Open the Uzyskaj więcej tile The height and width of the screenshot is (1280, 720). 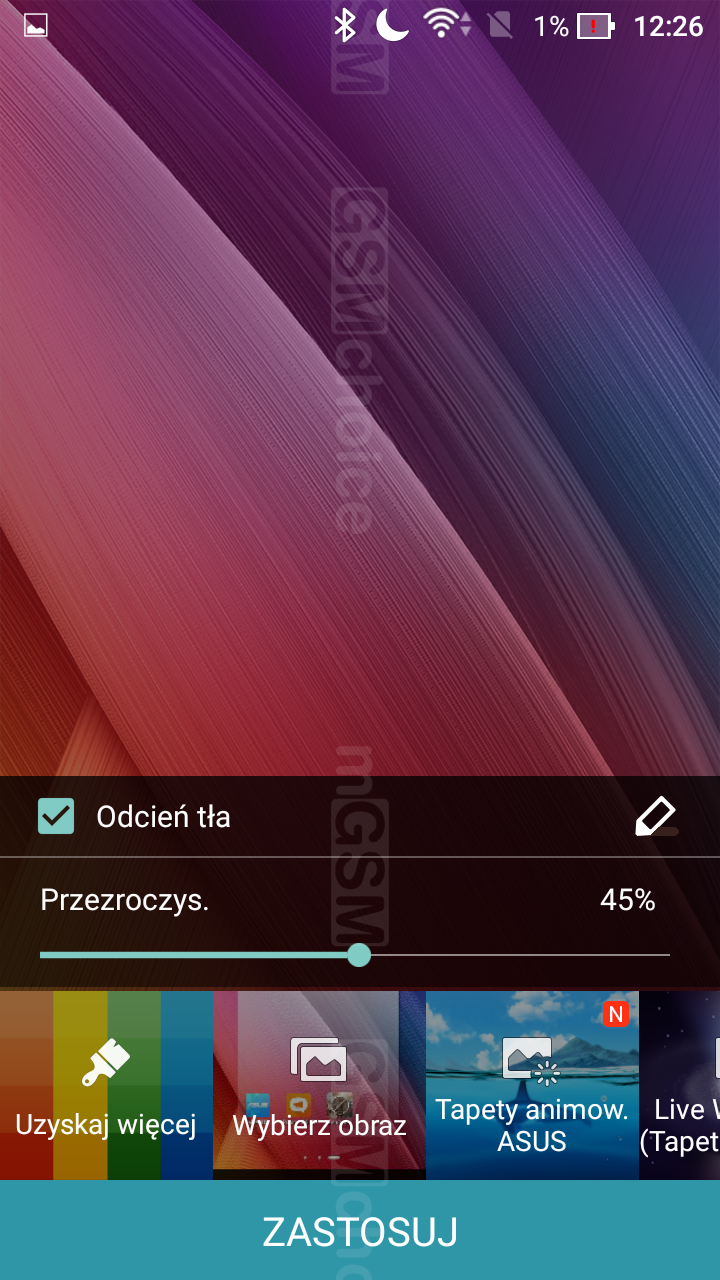click(106, 1085)
